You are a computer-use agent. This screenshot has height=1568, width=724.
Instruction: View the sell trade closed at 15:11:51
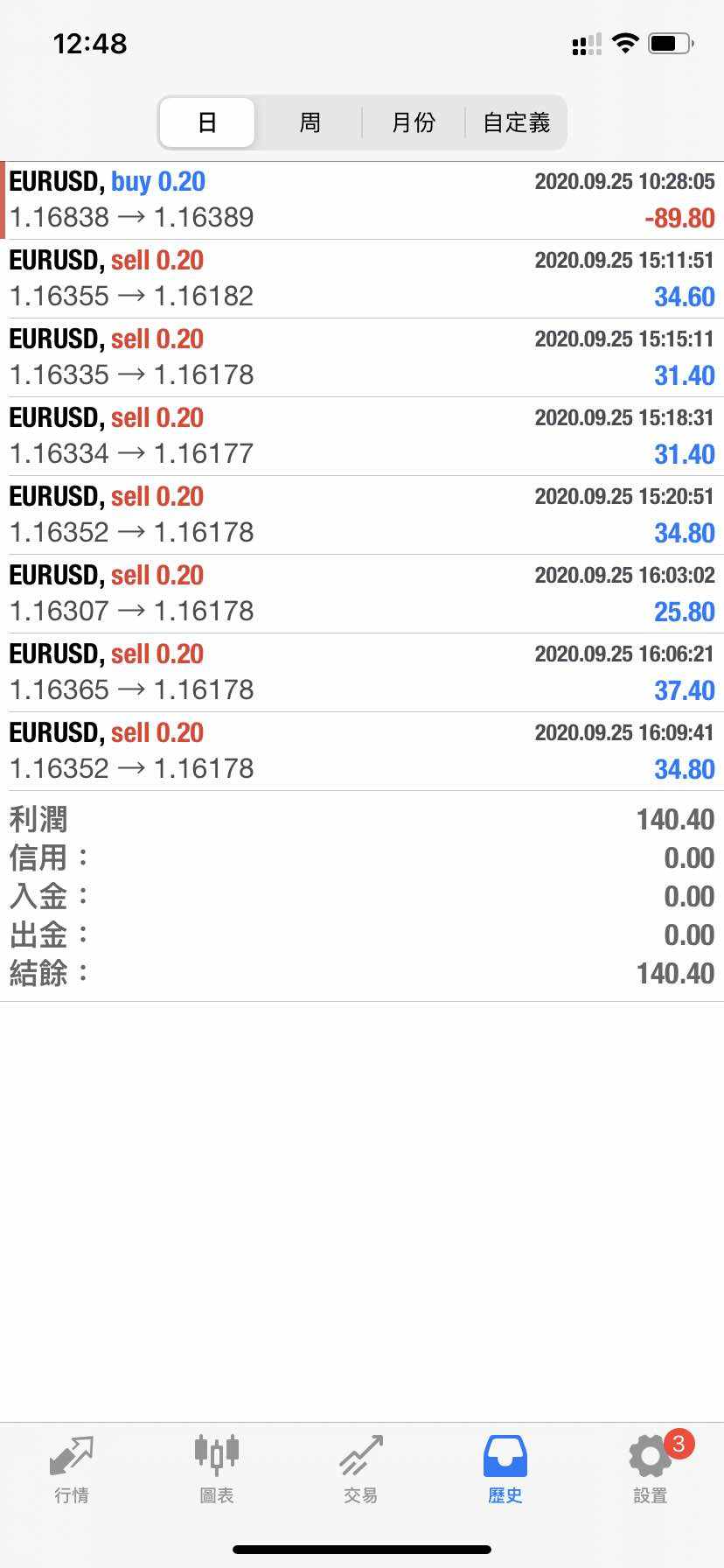click(x=362, y=279)
